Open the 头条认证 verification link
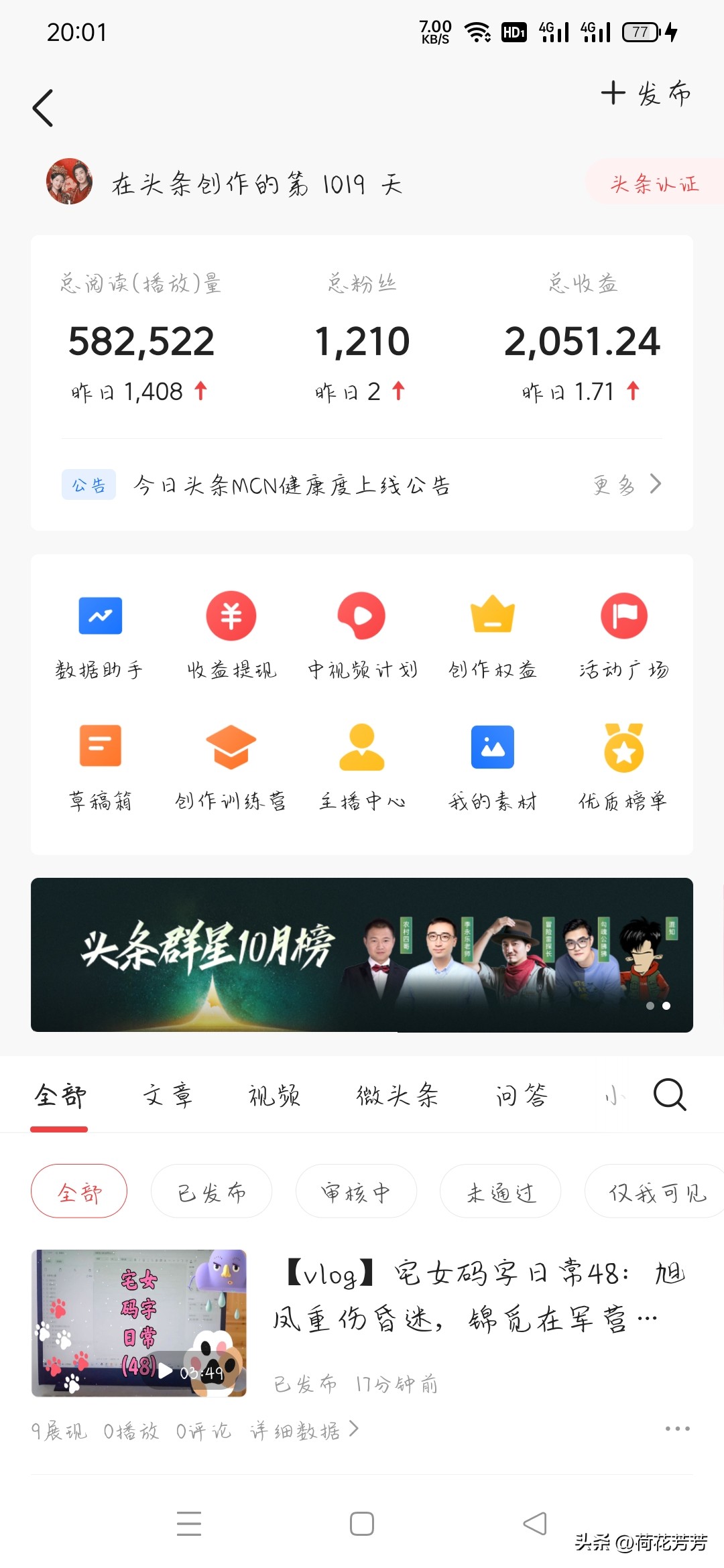This screenshot has width=724, height=1568. 655,184
